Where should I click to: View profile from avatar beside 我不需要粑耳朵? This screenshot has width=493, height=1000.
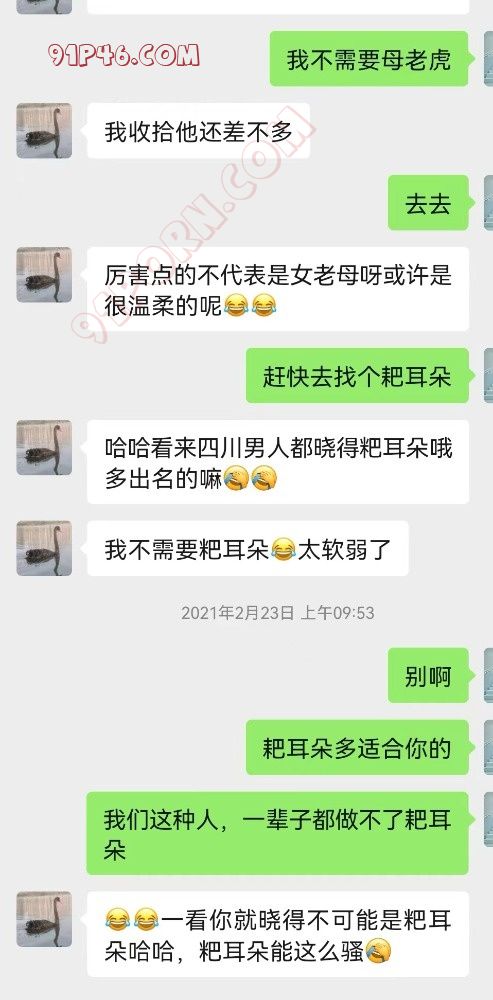point(44,548)
